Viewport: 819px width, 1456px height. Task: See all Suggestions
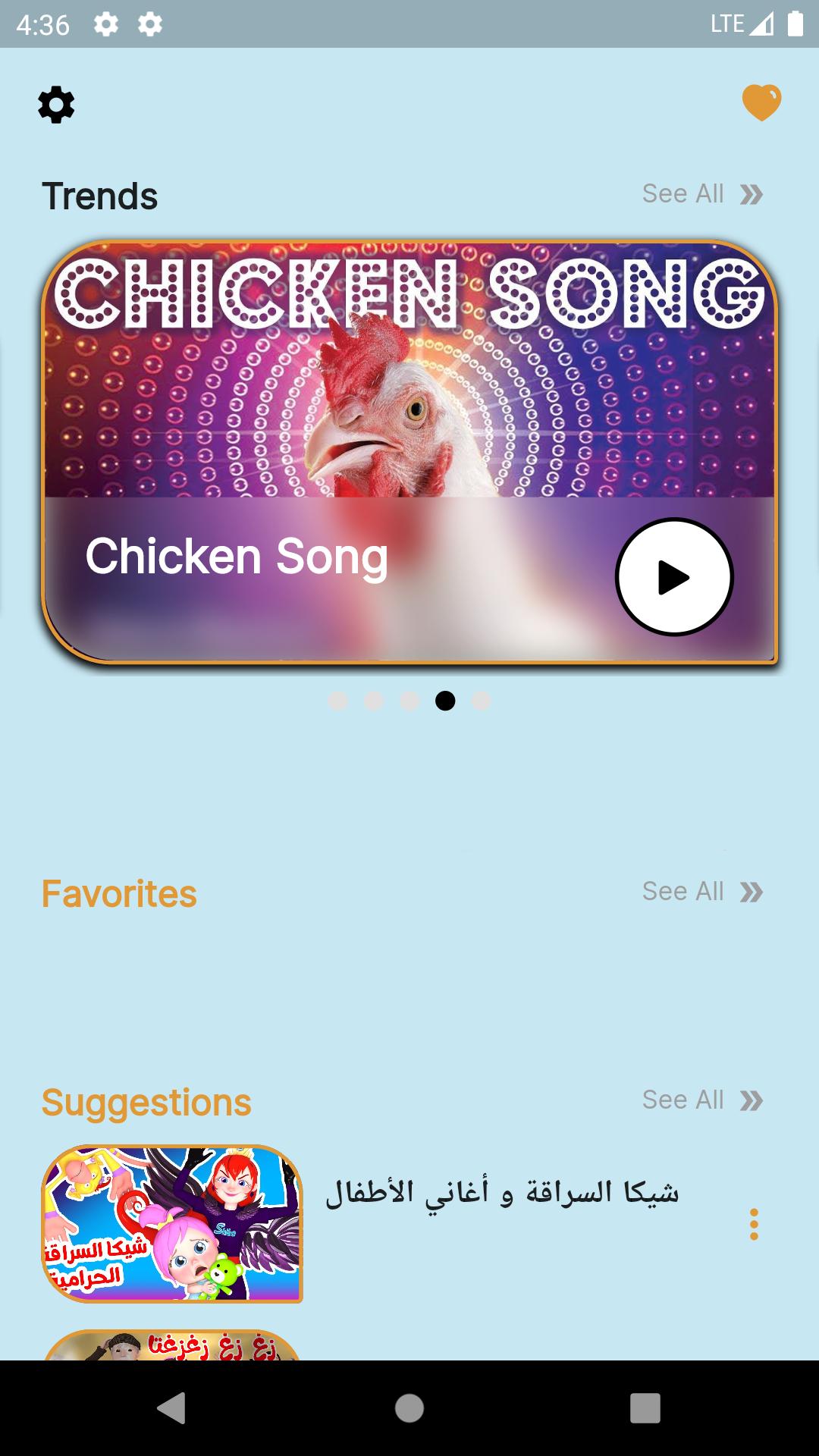click(x=701, y=1100)
